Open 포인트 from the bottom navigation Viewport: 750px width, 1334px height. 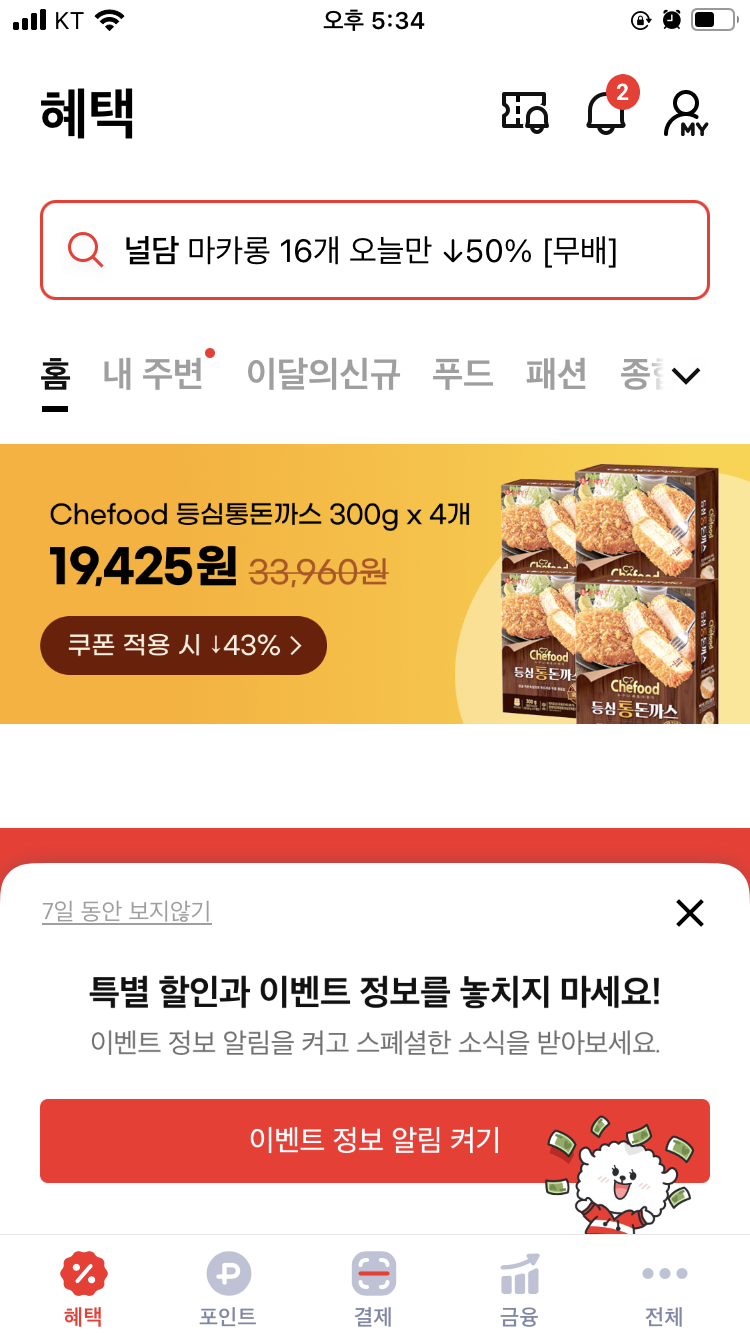[227, 1285]
